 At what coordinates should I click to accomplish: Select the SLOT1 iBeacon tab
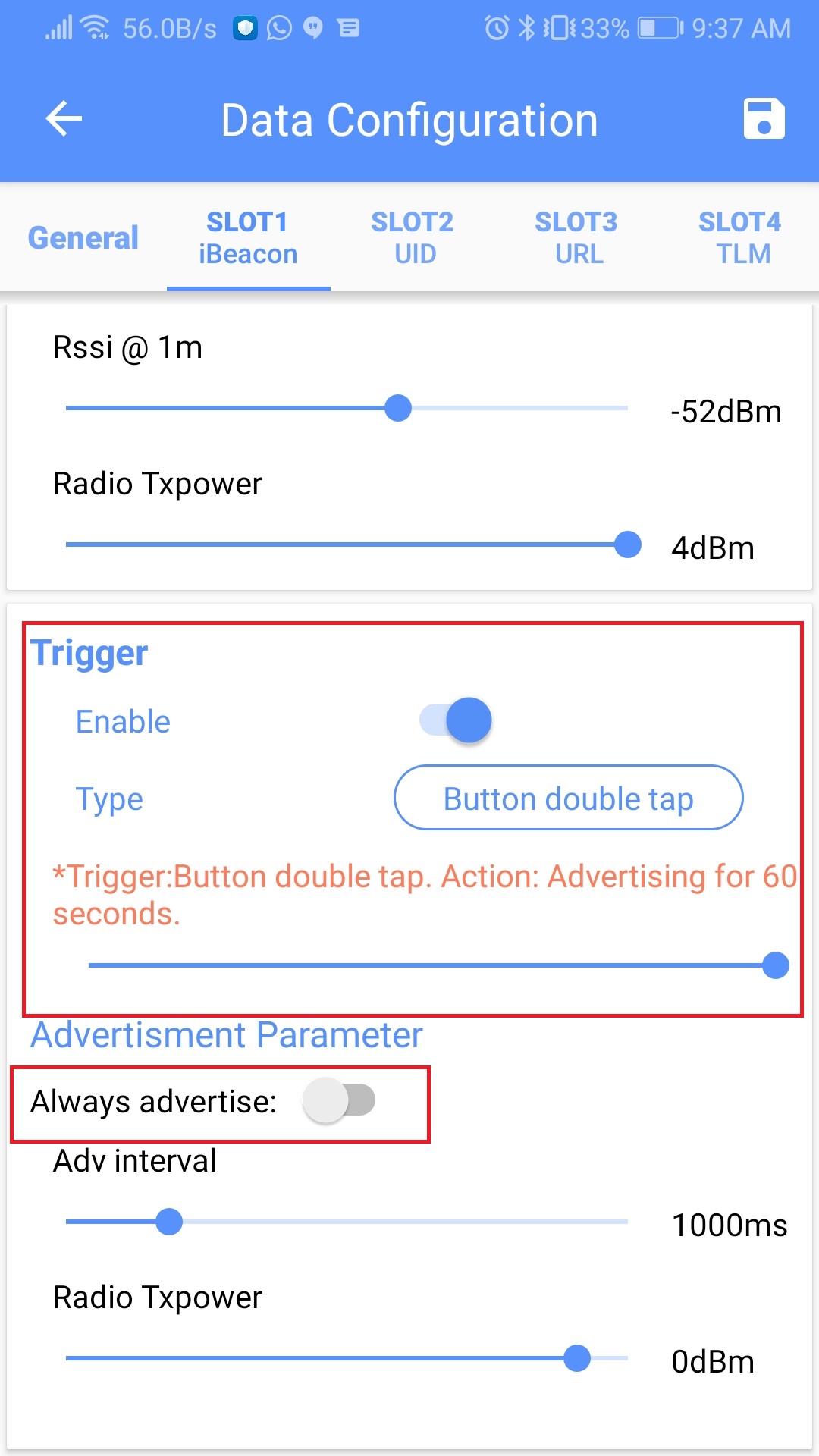(x=248, y=237)
